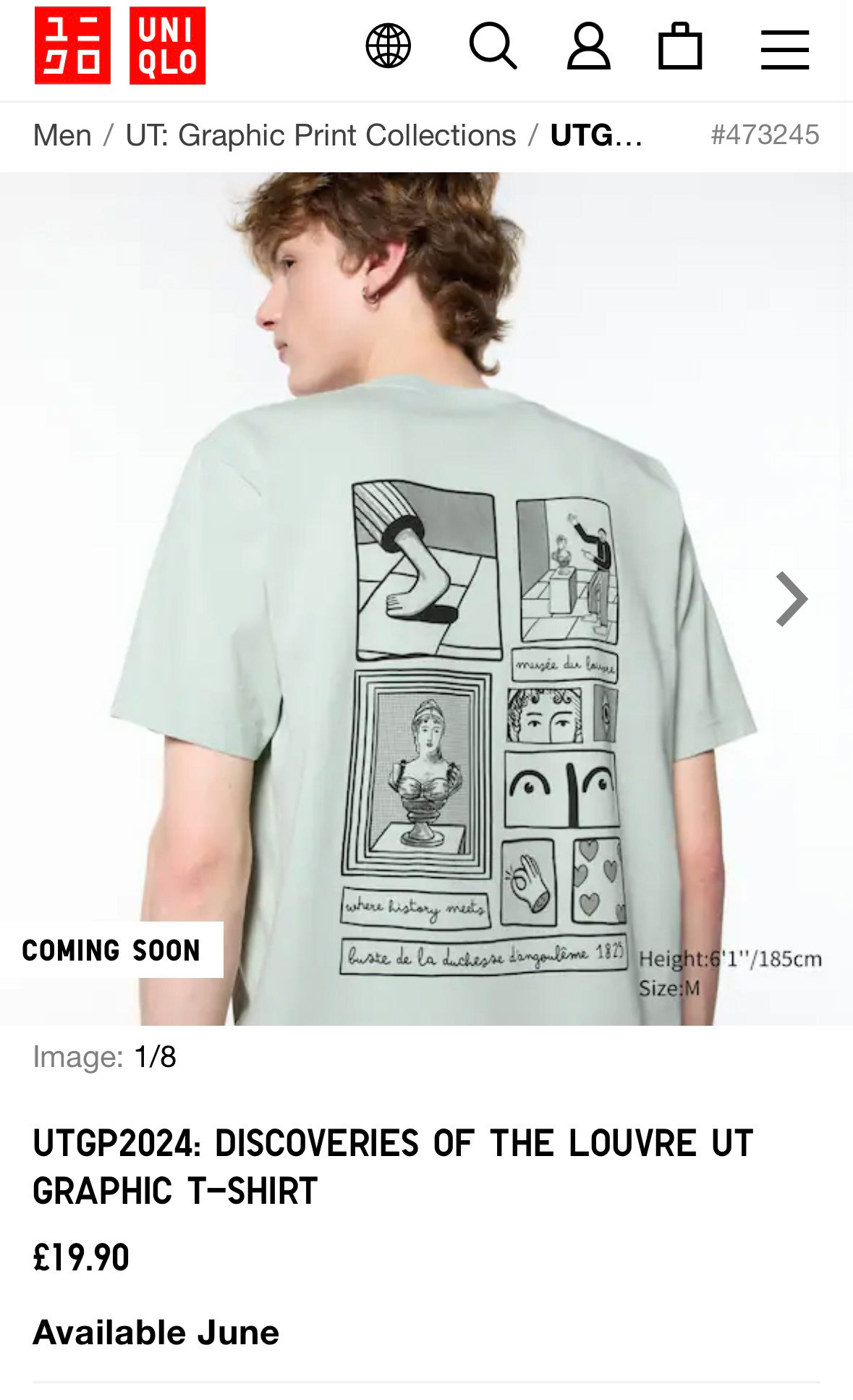Open the product photo full view
The width and height of the screenshot is (853, 1400).
pyautogui.click(x=426, y=599)
